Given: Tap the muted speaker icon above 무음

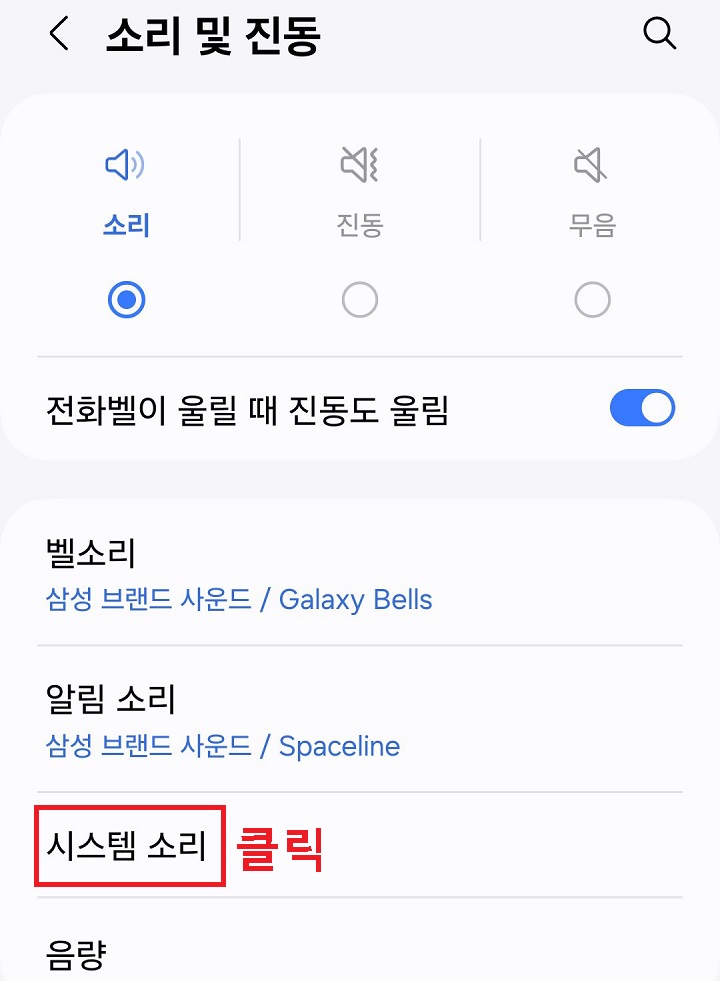Looking at the screenshot, I should point(591,165).
